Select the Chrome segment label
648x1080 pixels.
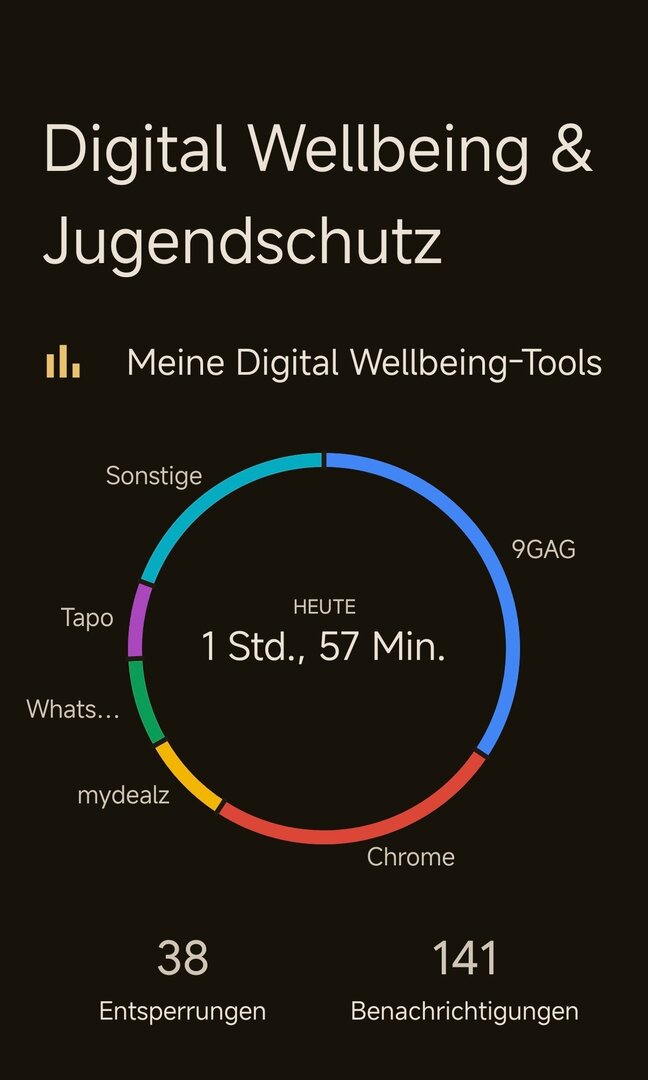coord(410,857)
